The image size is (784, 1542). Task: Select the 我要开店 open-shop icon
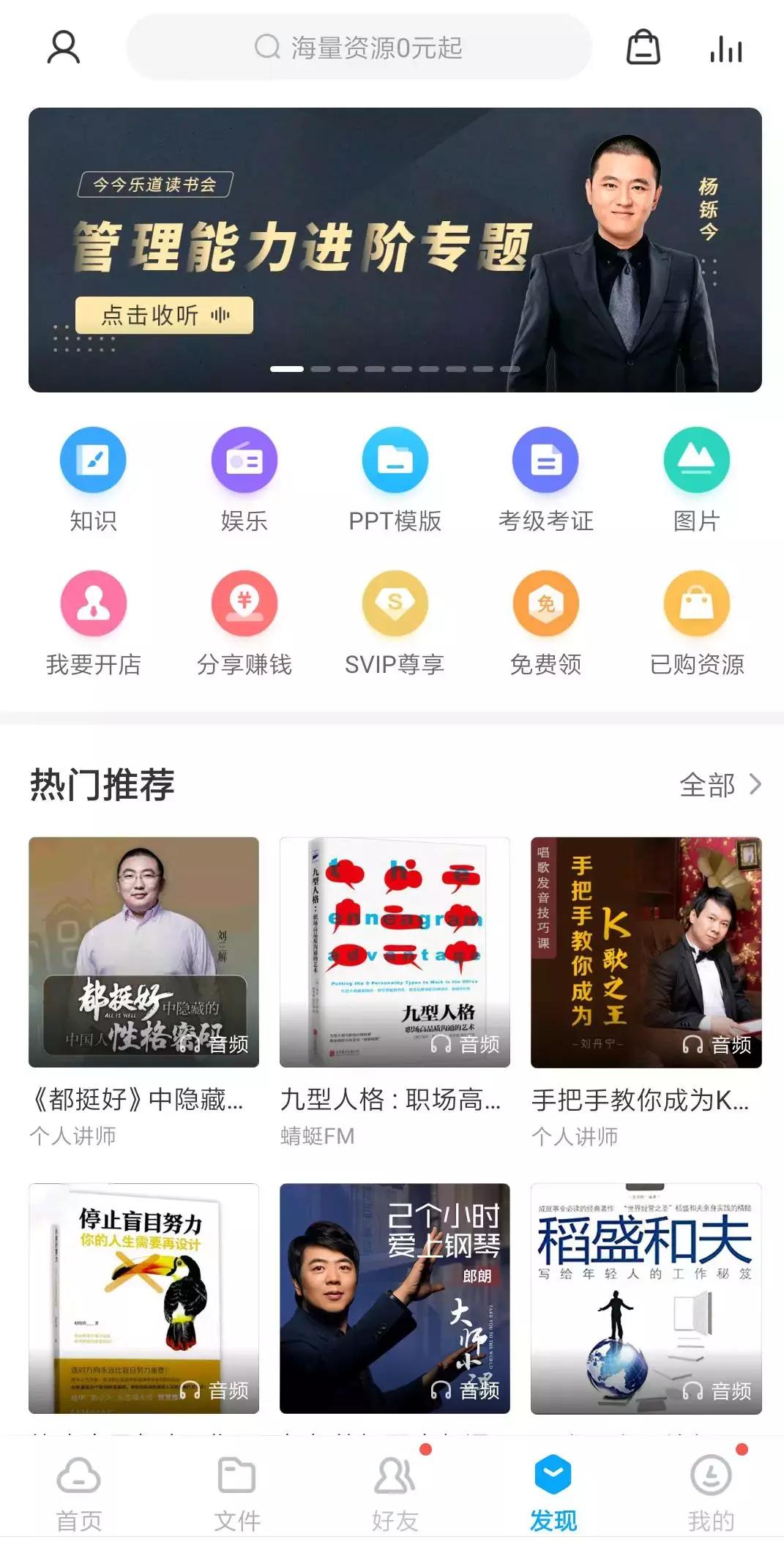pyautogui.click(x=94, y=606)
